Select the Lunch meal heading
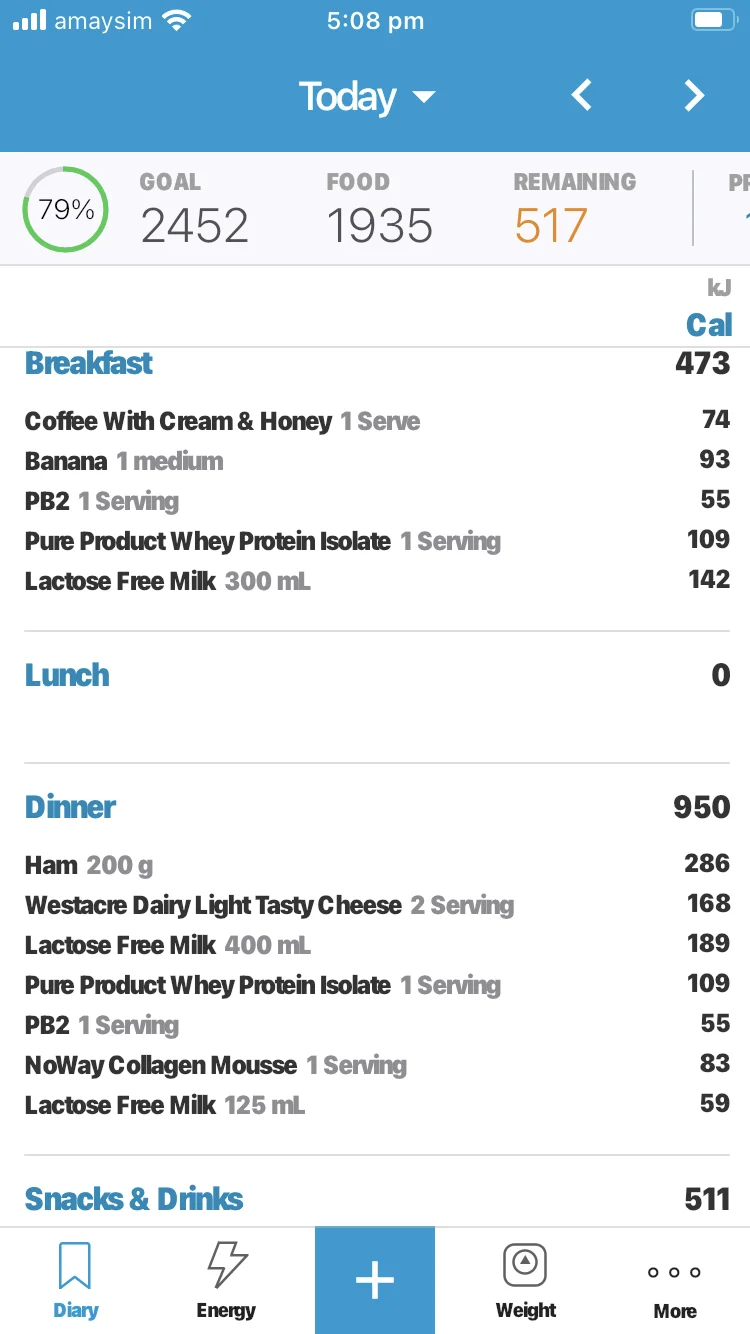 67,675
